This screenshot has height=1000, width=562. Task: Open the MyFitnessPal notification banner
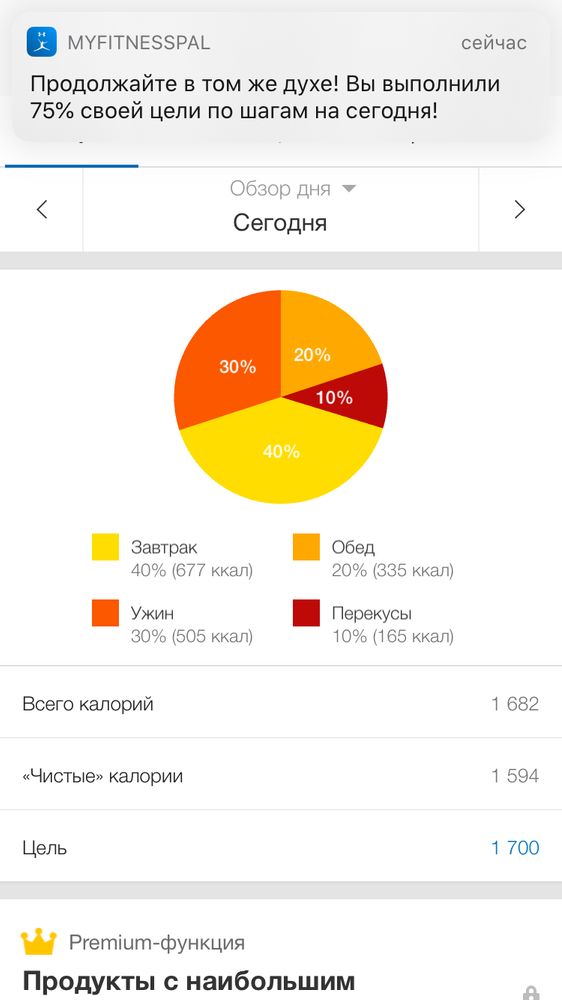281,76
